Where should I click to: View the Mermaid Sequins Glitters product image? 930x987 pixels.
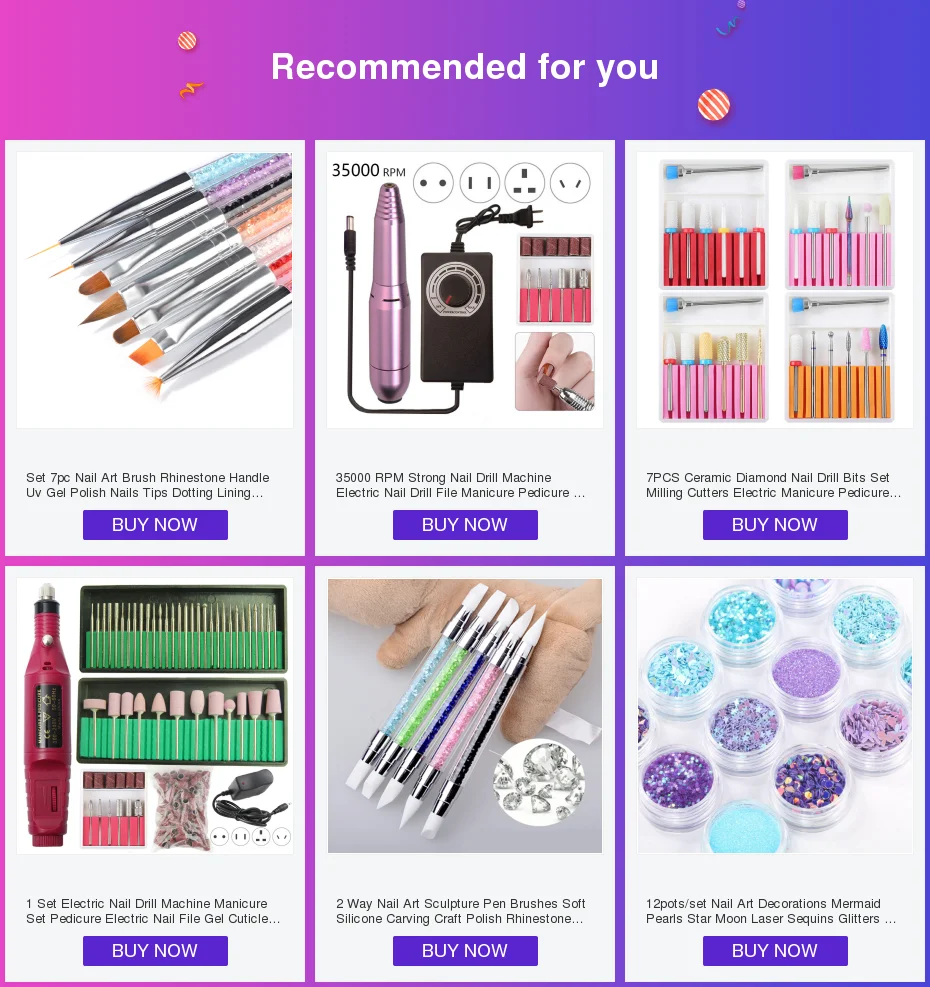[x=774, y=716]
